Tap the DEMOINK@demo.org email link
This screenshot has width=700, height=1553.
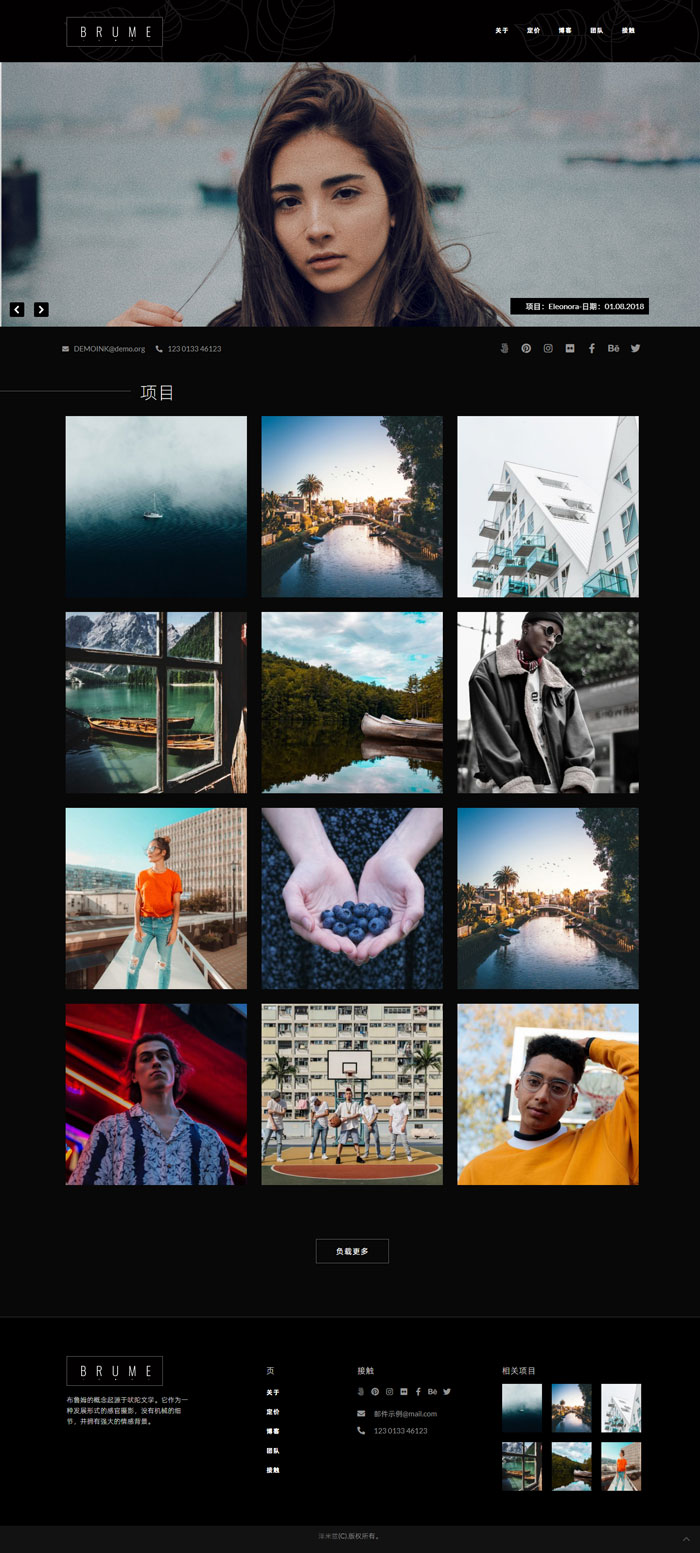click(x=108, y=349)
